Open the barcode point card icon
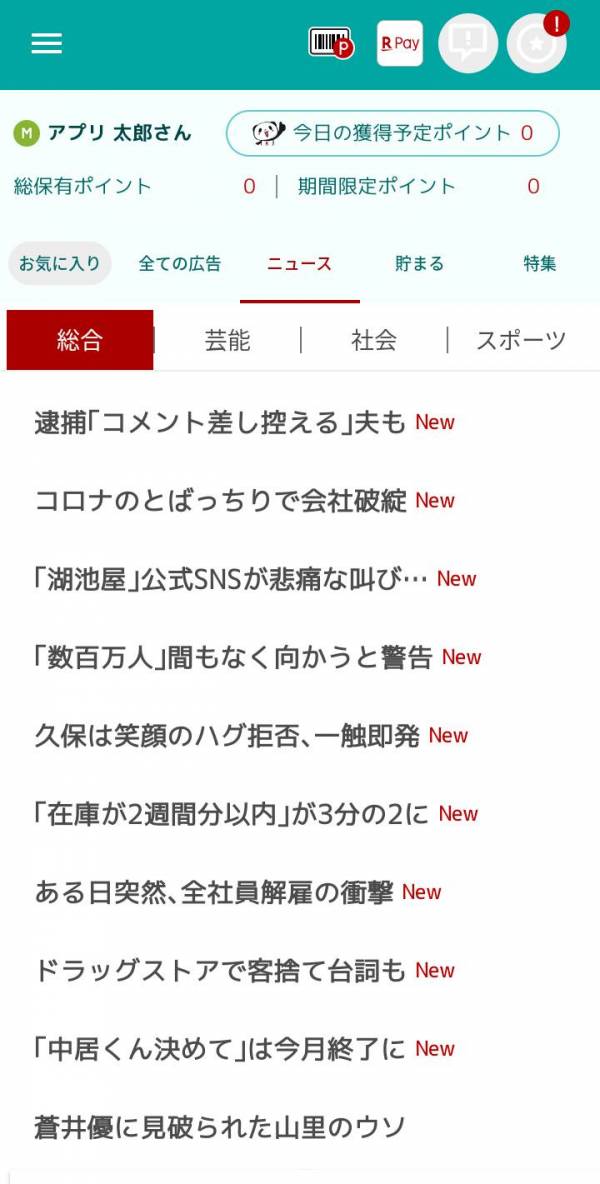Screen dimensions: 600x1184 [331, 43]
